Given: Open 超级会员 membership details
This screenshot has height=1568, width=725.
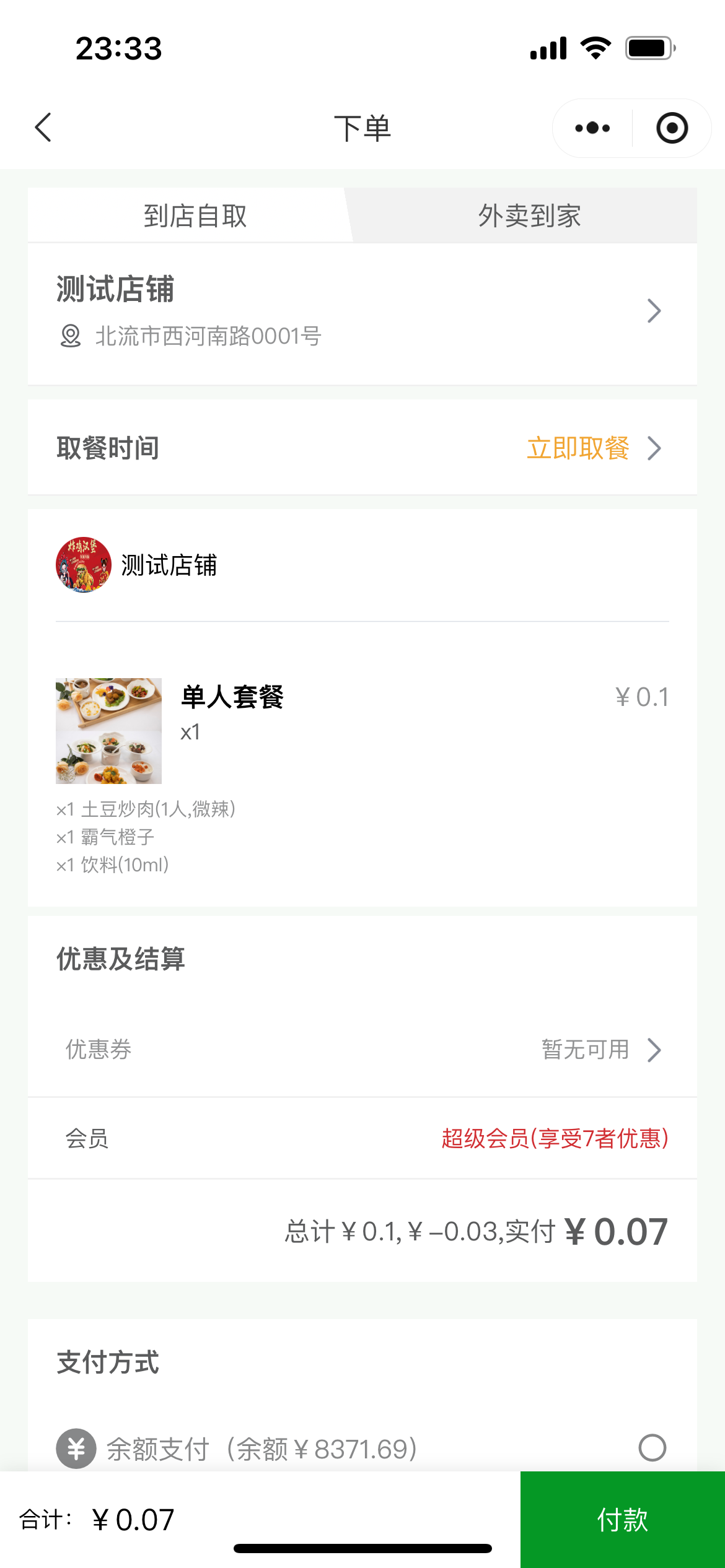Looking at the screenshot, I should point(555,1138).
